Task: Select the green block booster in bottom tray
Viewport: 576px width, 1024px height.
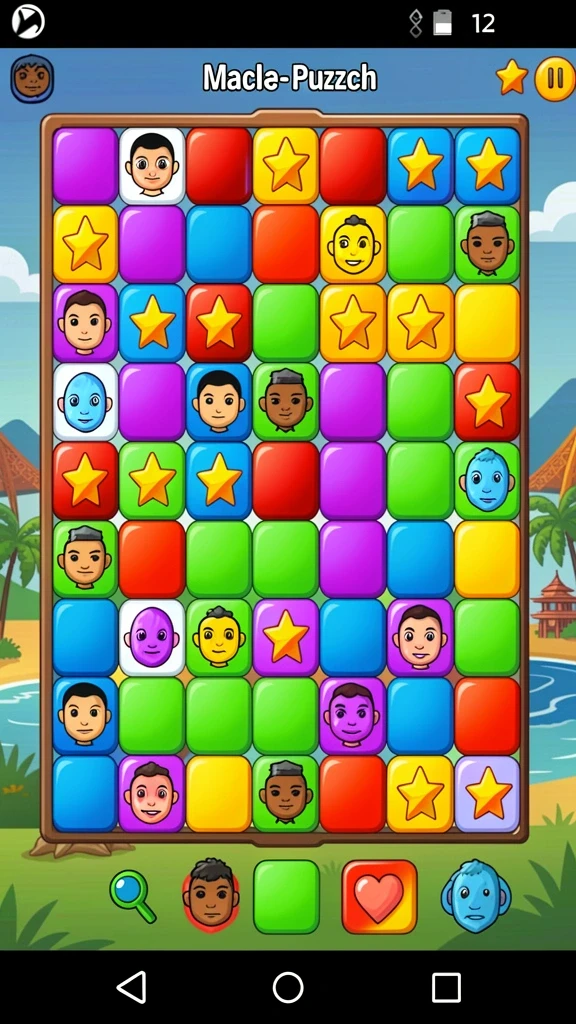Action: pyautogui.click(x=287, y=896)
